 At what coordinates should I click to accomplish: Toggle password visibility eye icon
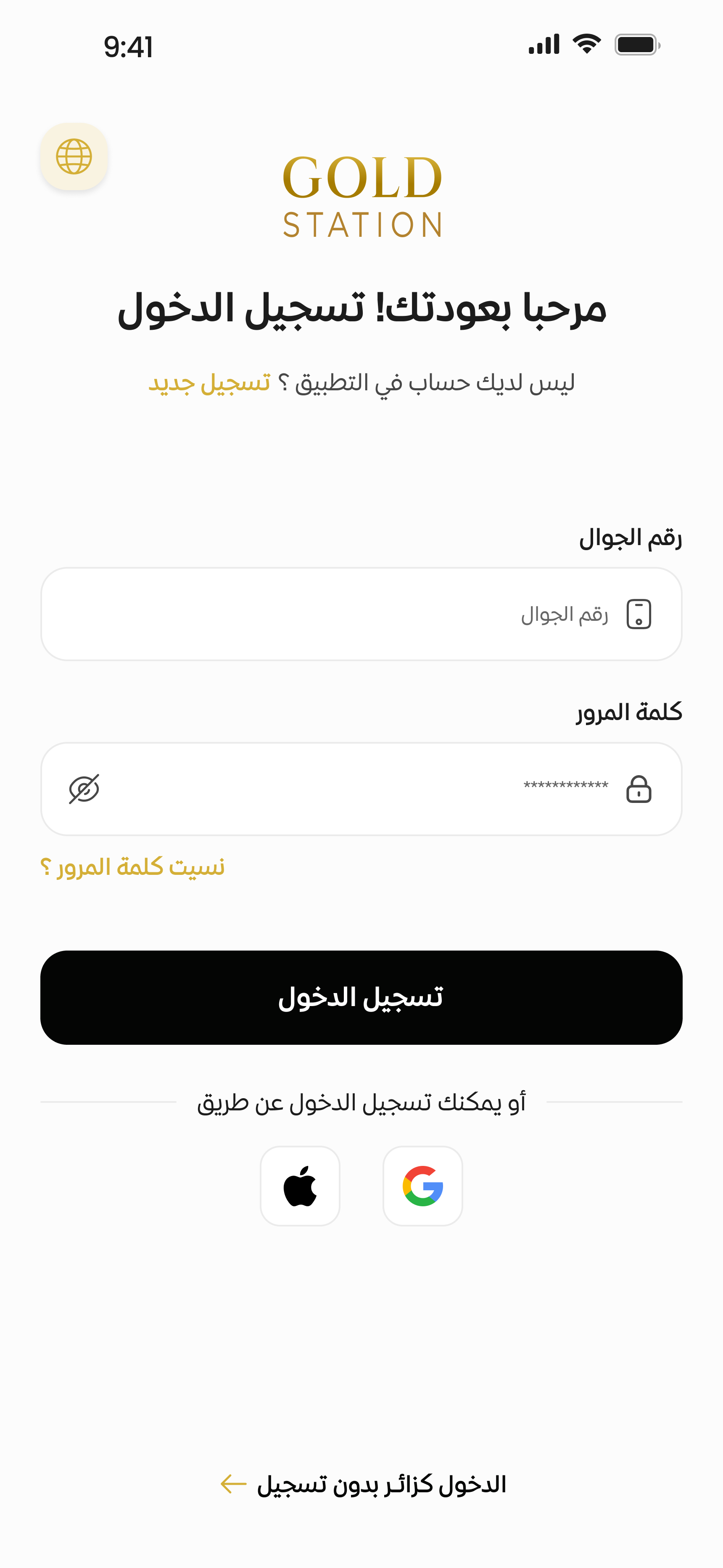point(84,789)
